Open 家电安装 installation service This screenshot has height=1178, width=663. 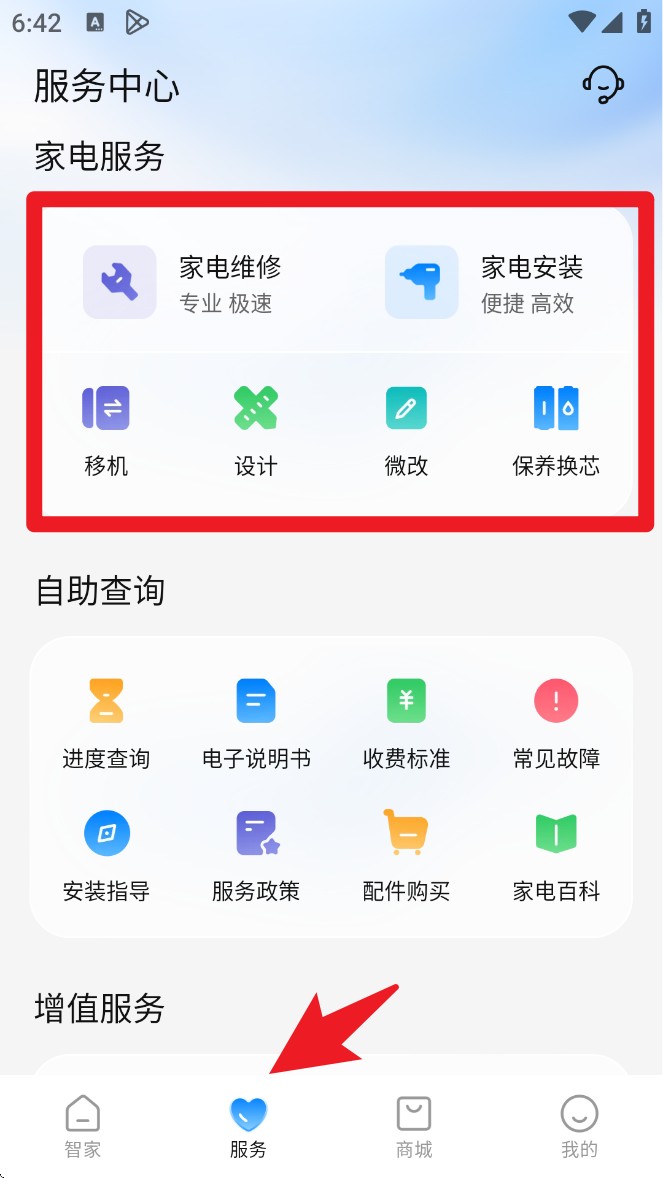point(486,283)
